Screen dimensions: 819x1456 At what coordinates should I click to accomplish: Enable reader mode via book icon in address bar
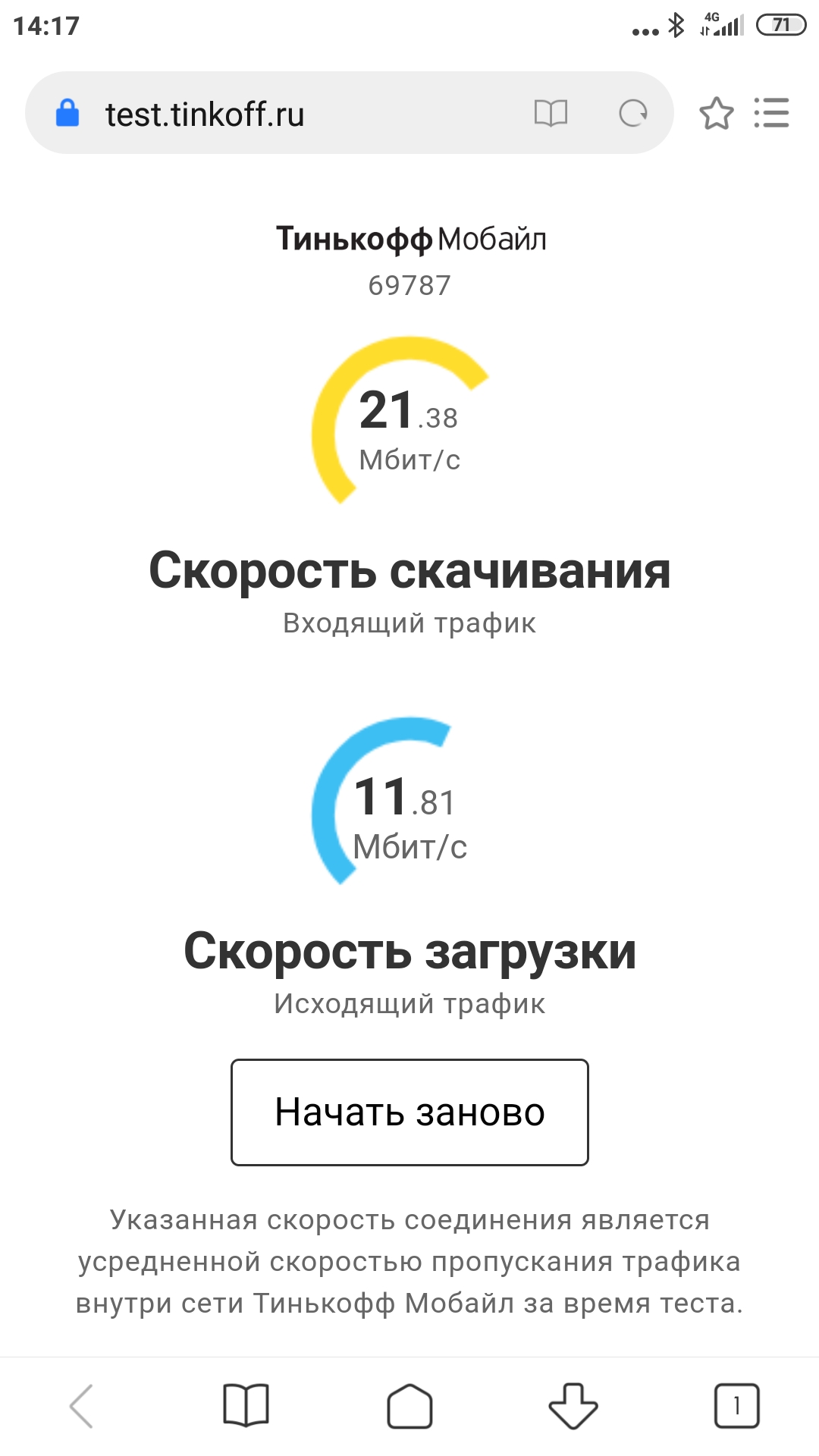pos(551,114)
